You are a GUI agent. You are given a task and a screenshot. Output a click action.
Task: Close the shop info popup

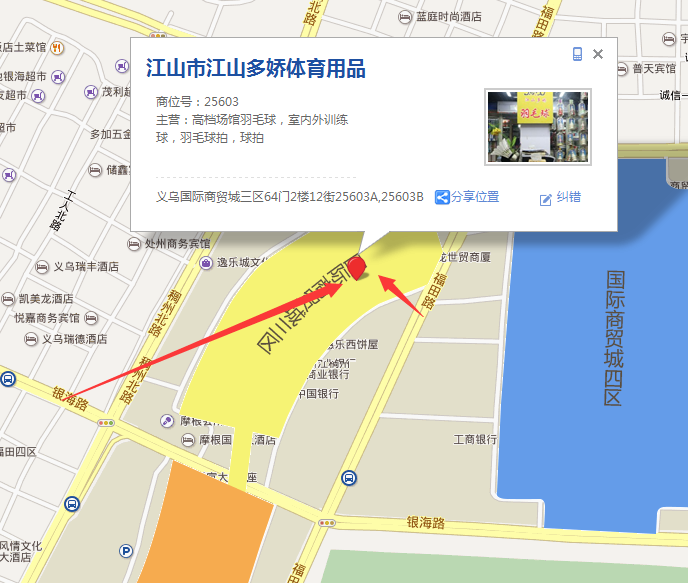click(x=598, y=54)
